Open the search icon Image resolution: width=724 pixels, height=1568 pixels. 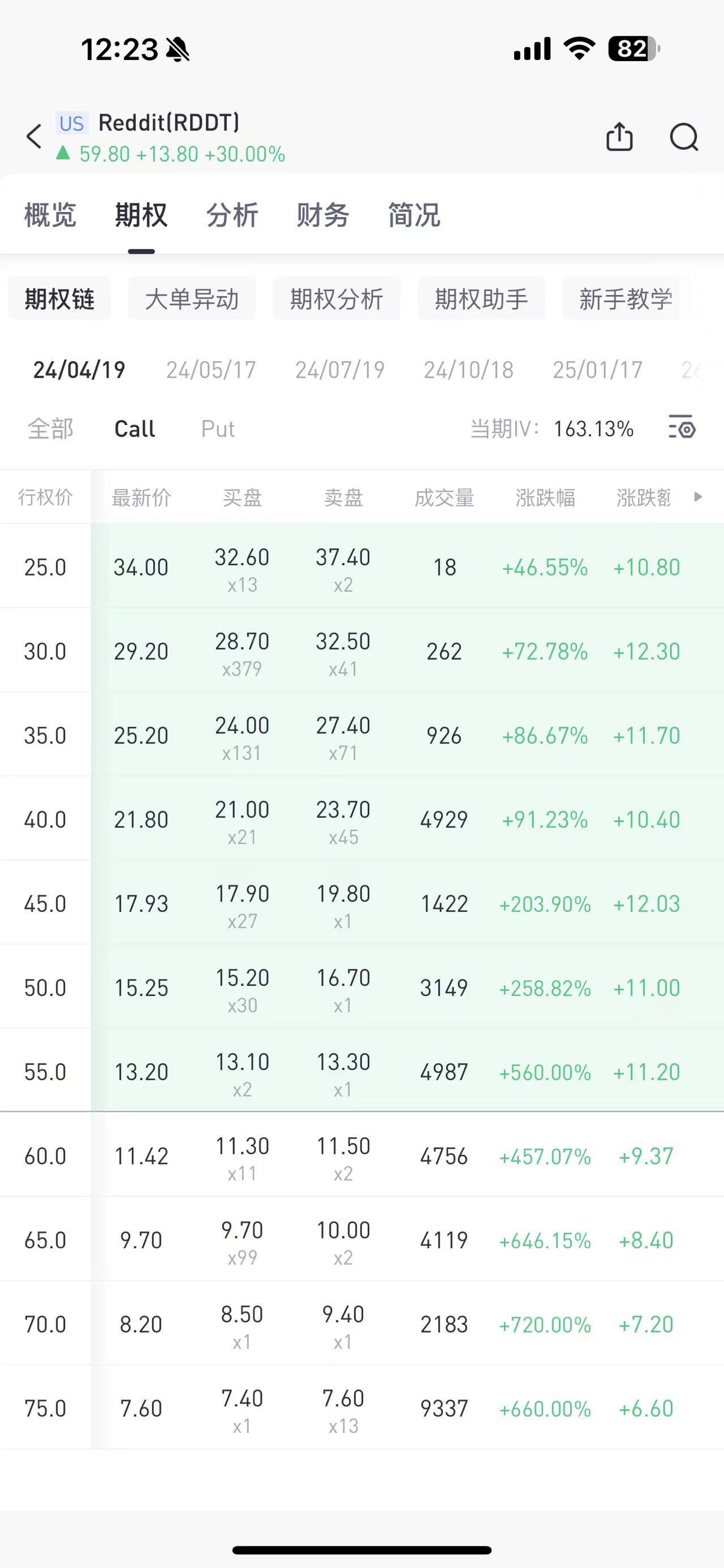[x=684, y=136]
